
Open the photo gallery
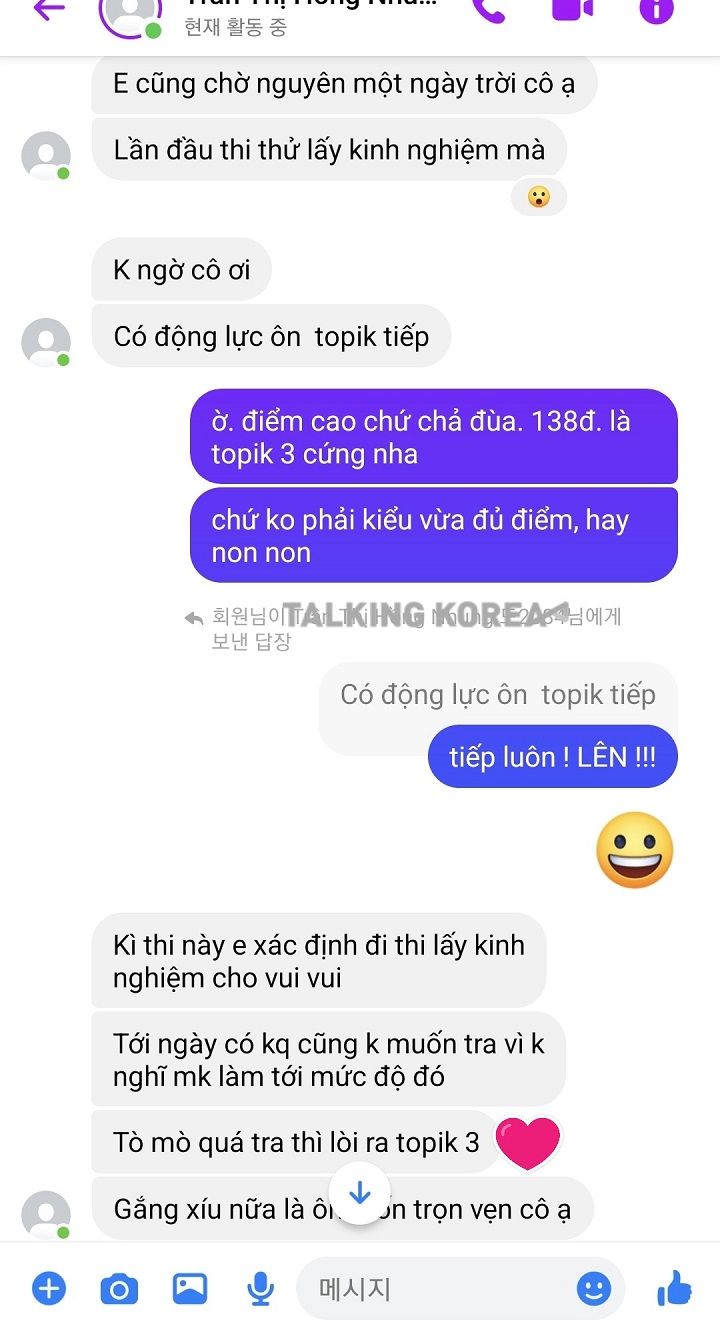190,1289
